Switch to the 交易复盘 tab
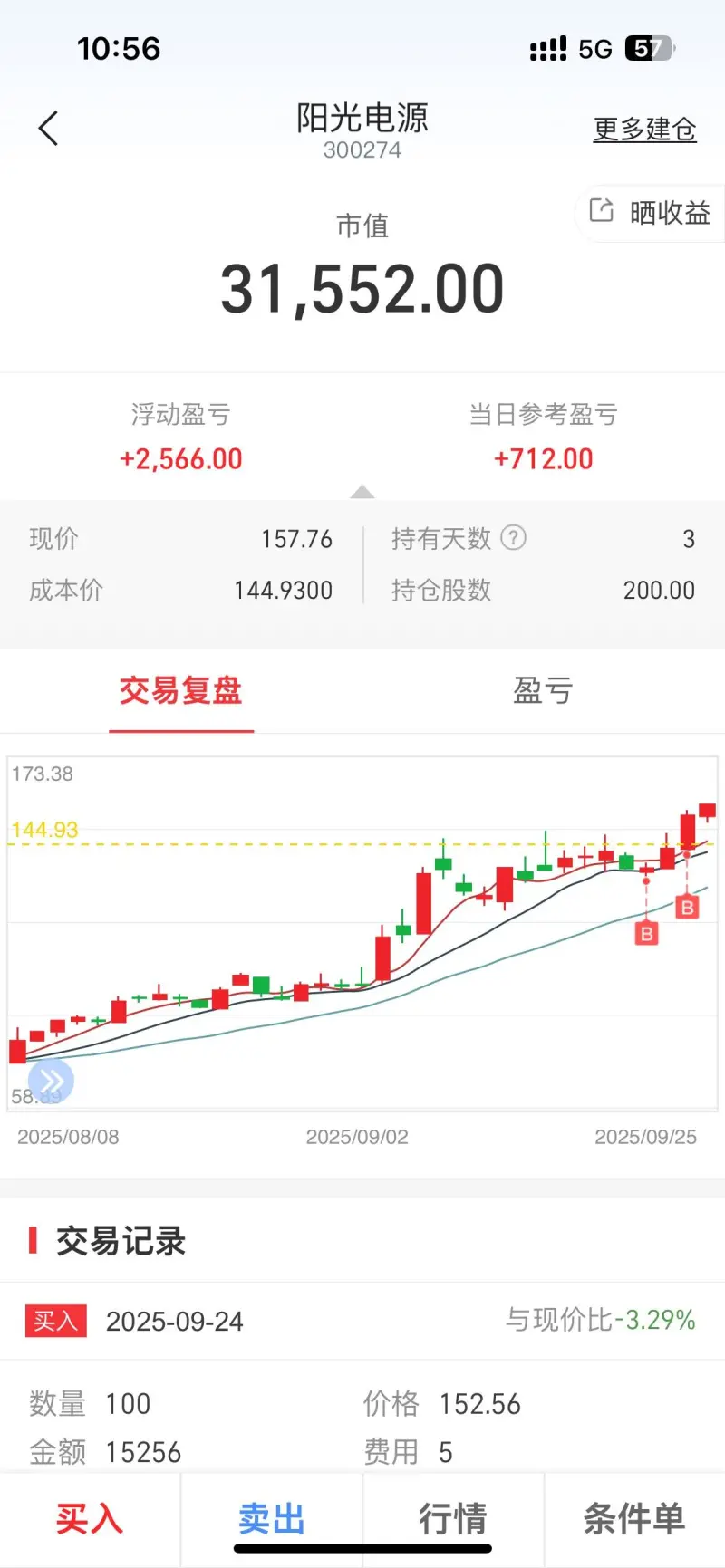Viewport: 725px width, 1568px height. click(181, 691)
